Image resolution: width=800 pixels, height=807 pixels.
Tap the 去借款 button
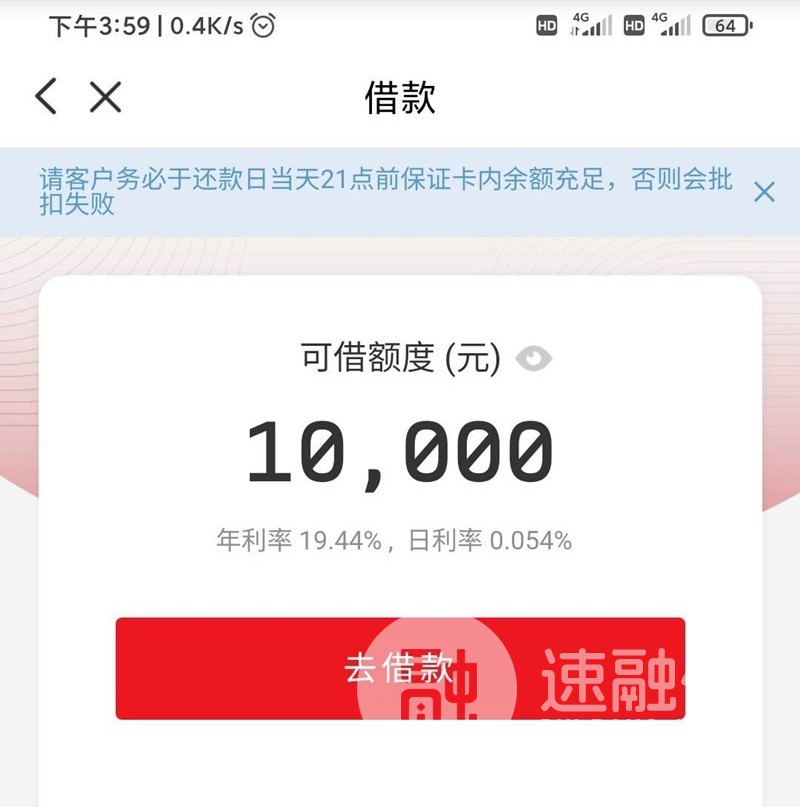400,668
